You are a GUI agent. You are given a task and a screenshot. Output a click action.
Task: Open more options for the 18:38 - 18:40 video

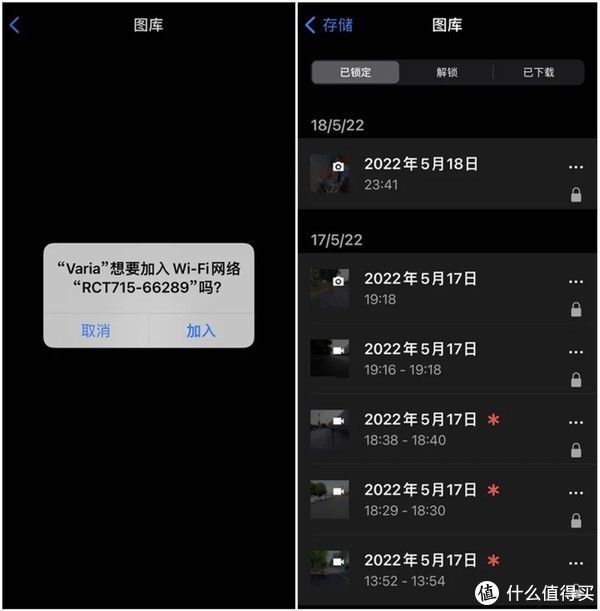tap(575, 422)
